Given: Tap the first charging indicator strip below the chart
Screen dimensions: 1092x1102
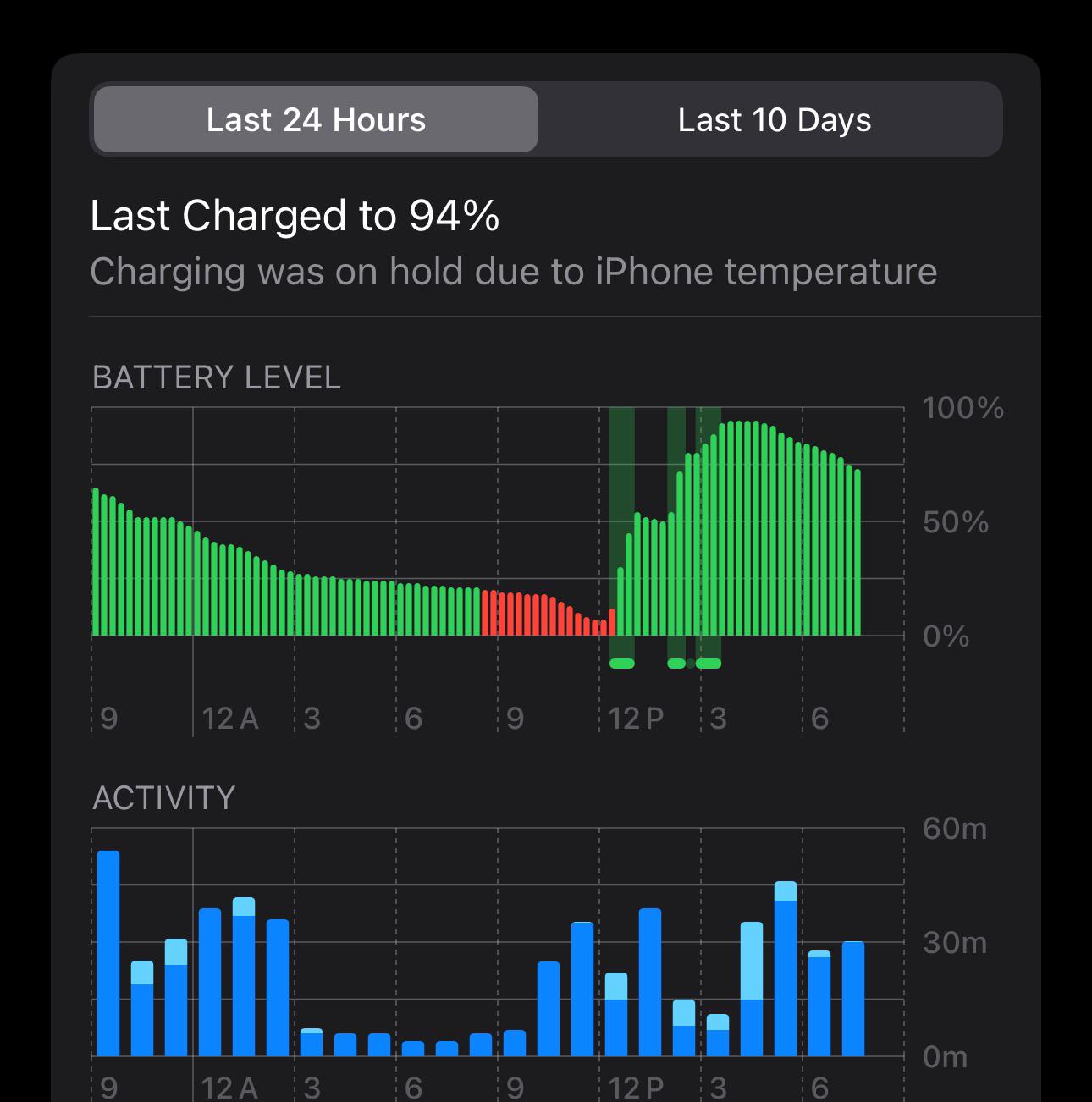Looking at the screenshot, I should coord(620,664).
